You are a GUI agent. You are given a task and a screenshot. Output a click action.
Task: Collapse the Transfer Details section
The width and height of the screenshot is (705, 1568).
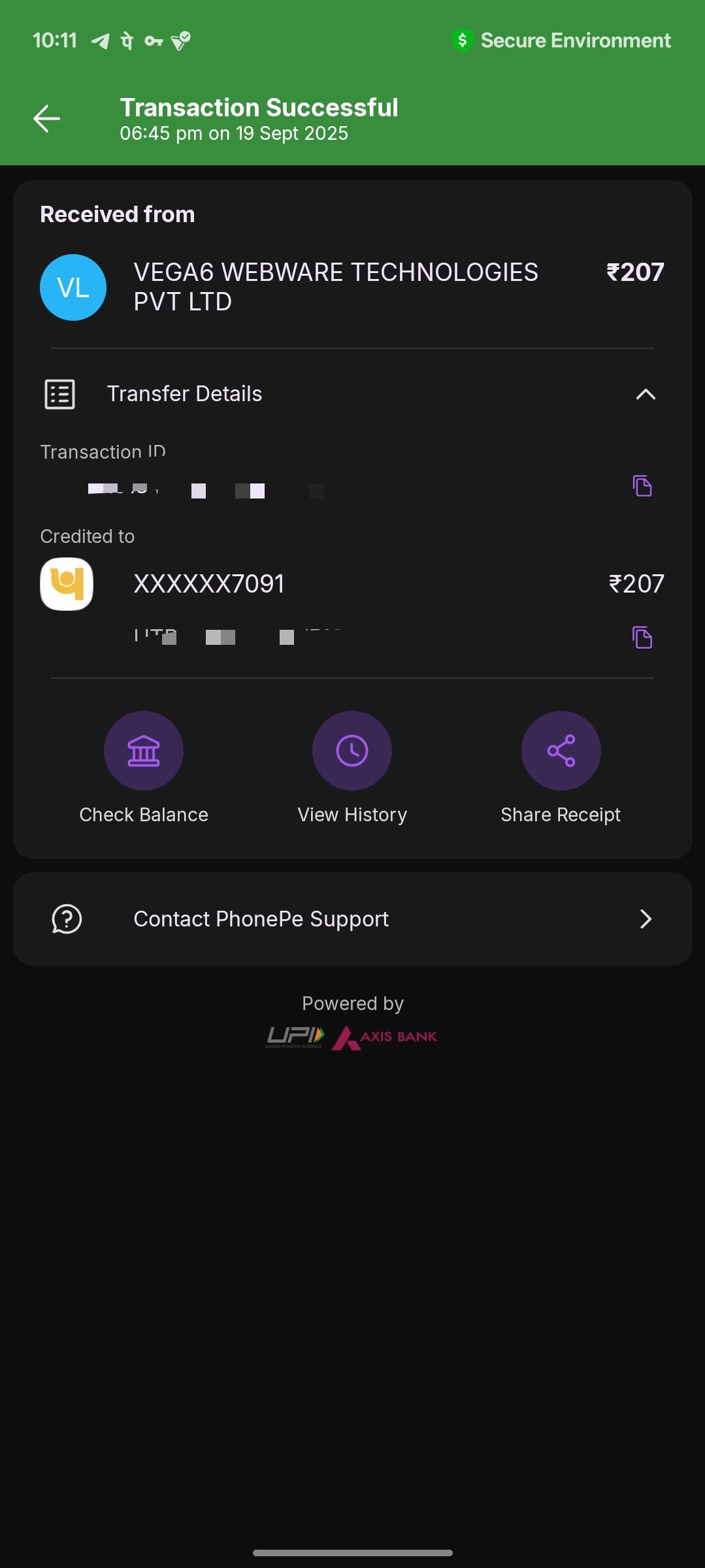coord(645,394)
